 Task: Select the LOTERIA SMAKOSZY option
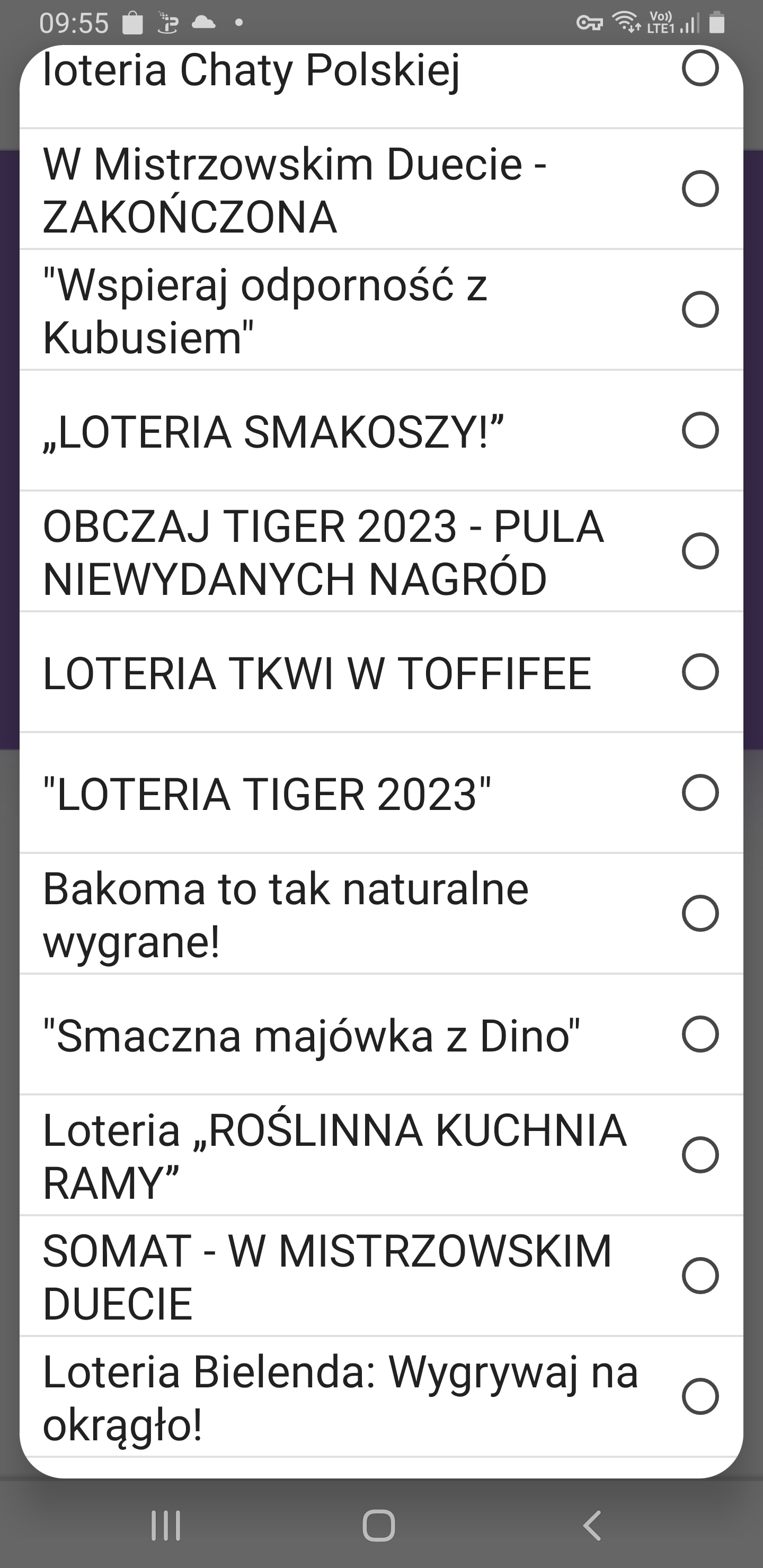coord(699,430)
